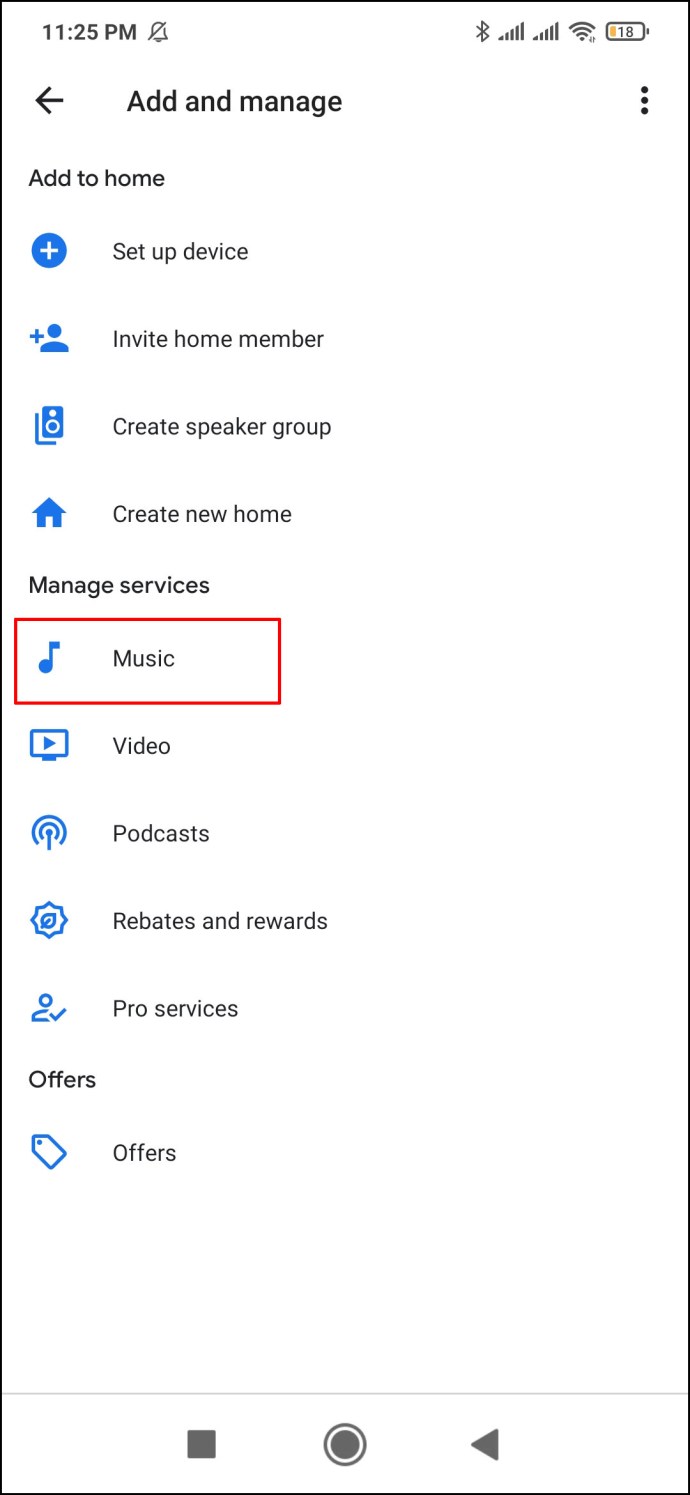
Task: Go back using the top-left arrow
Action: point(49,100)
